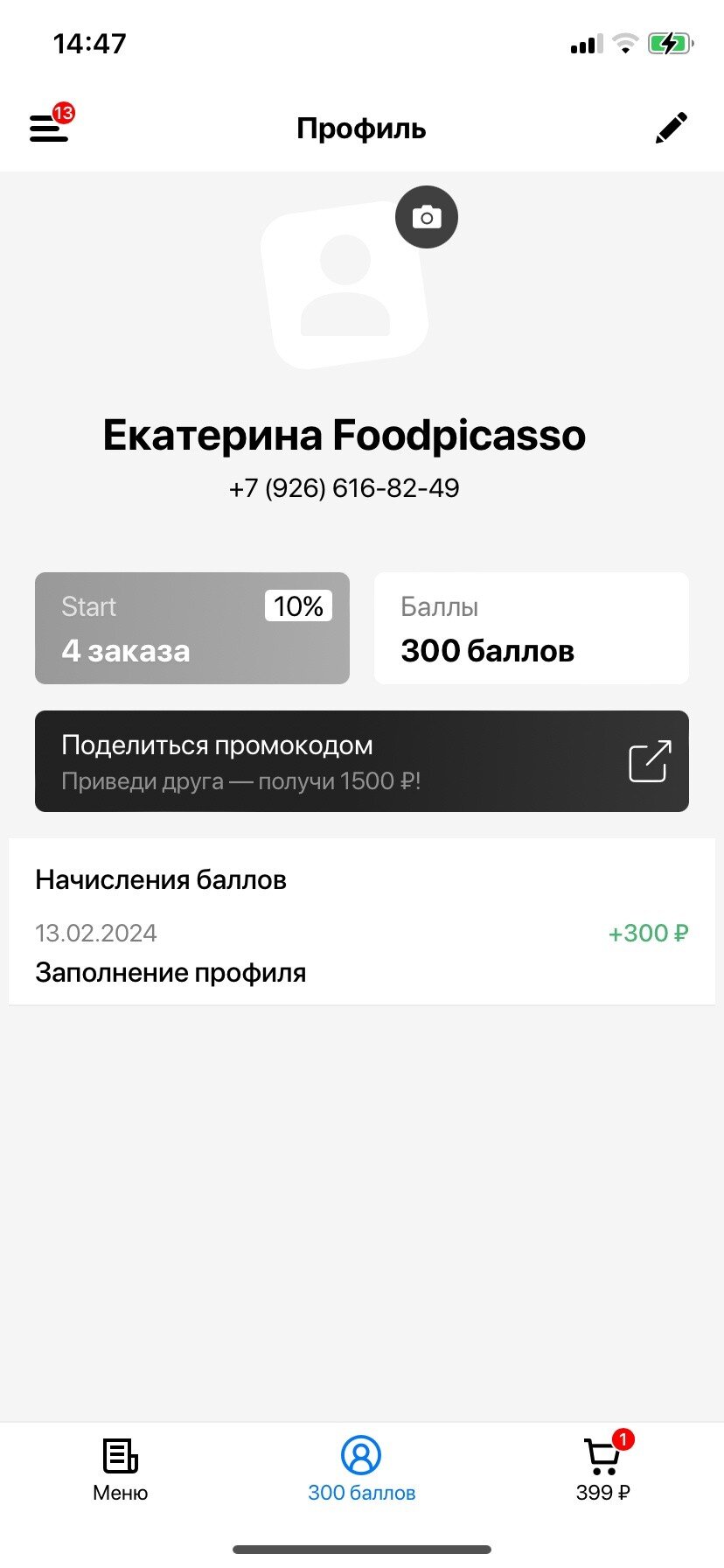Open the cart showing 399 ₽
This screenshot has height=1568, width=724.
coord(602,1470)
